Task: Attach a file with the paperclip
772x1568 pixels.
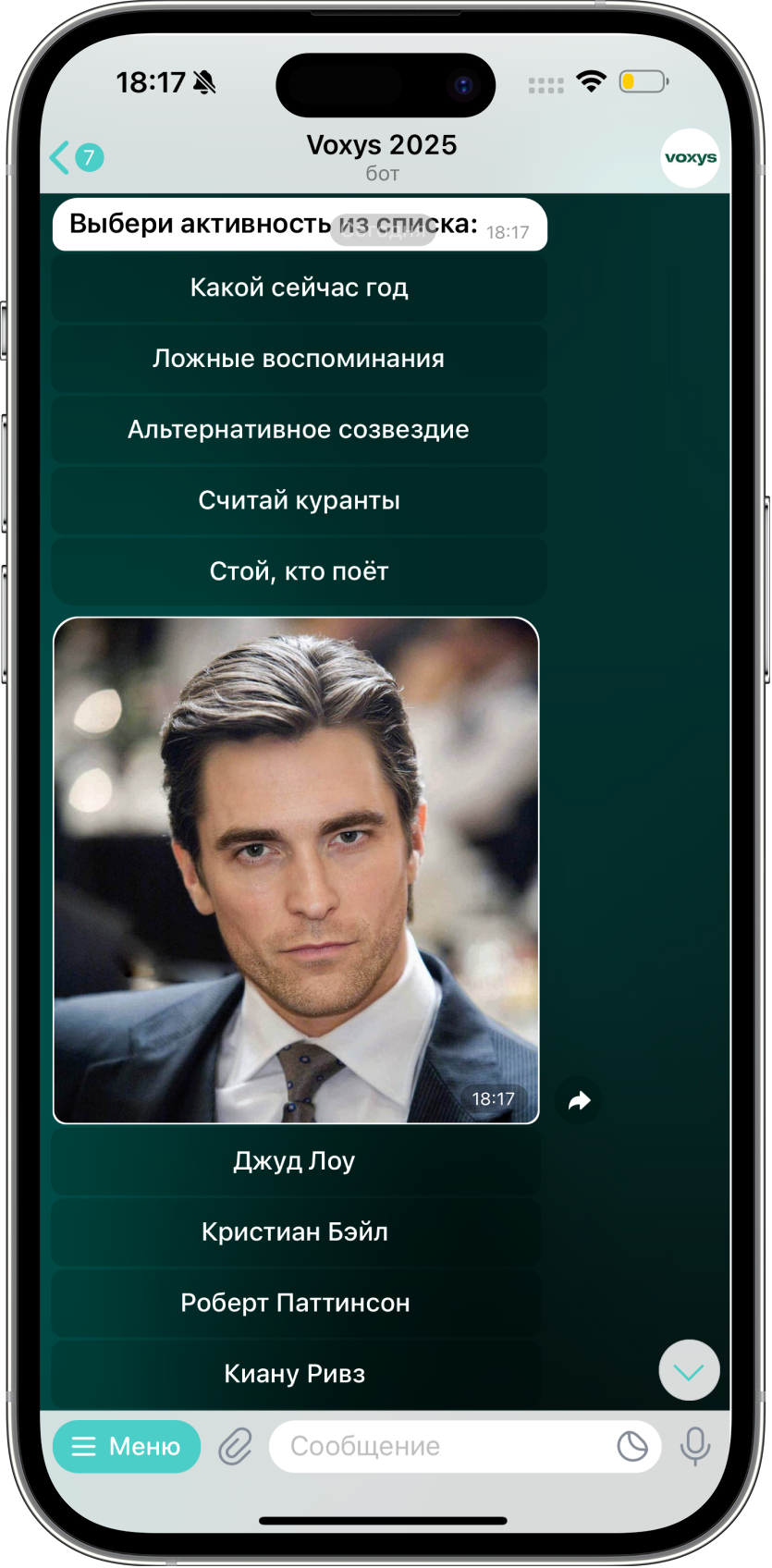Action: coord(236,1446)
